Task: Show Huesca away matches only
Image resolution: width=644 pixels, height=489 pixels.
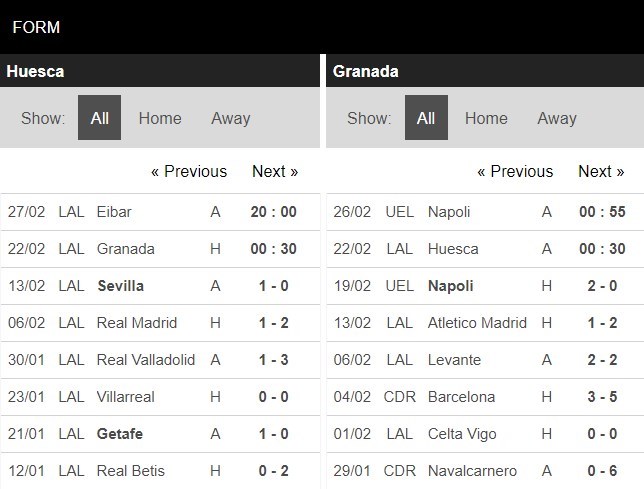Action: tap(230, 118)
